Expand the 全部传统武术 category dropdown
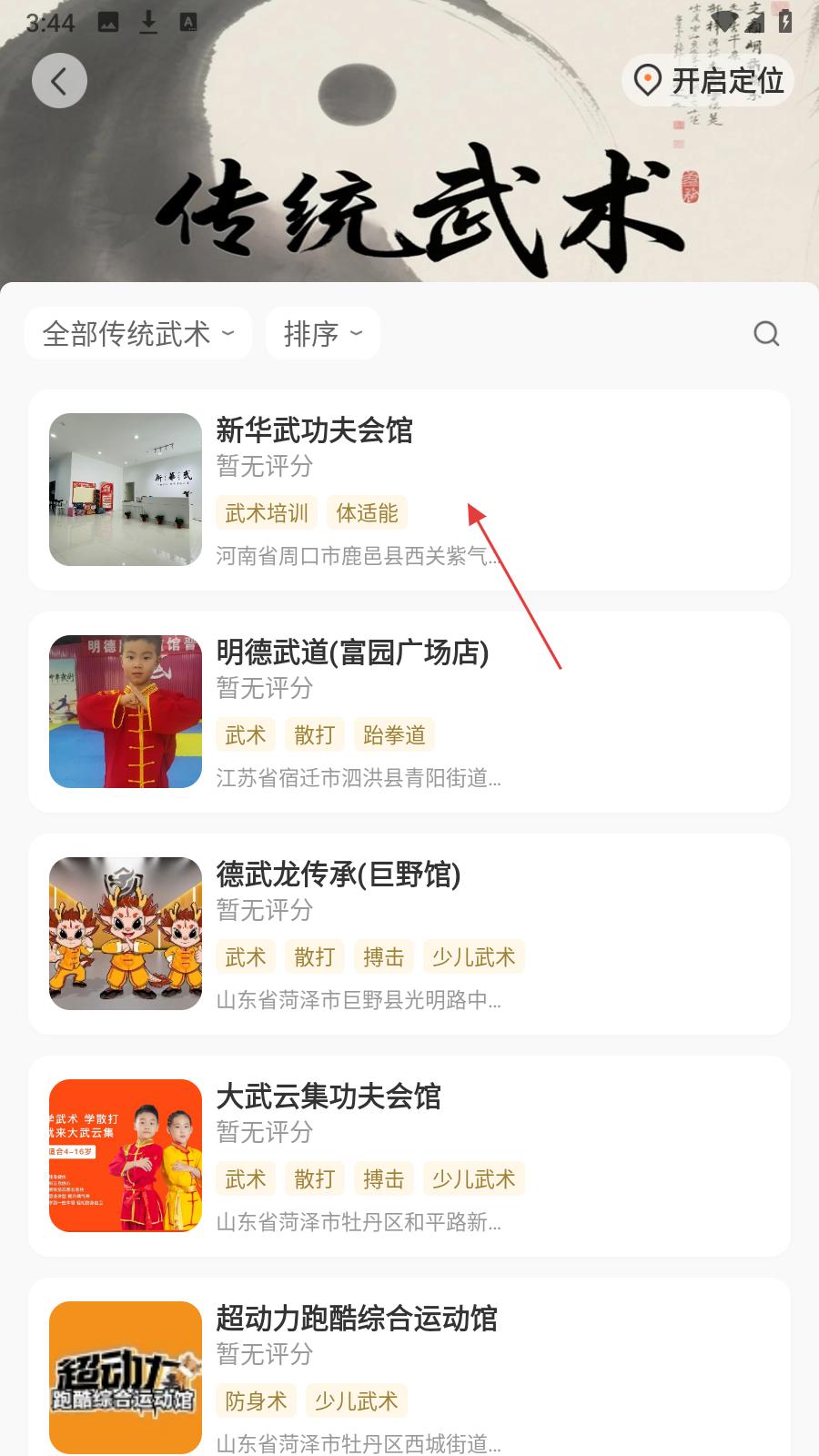This screenshot has height=1456, width=819. (138, 334)
